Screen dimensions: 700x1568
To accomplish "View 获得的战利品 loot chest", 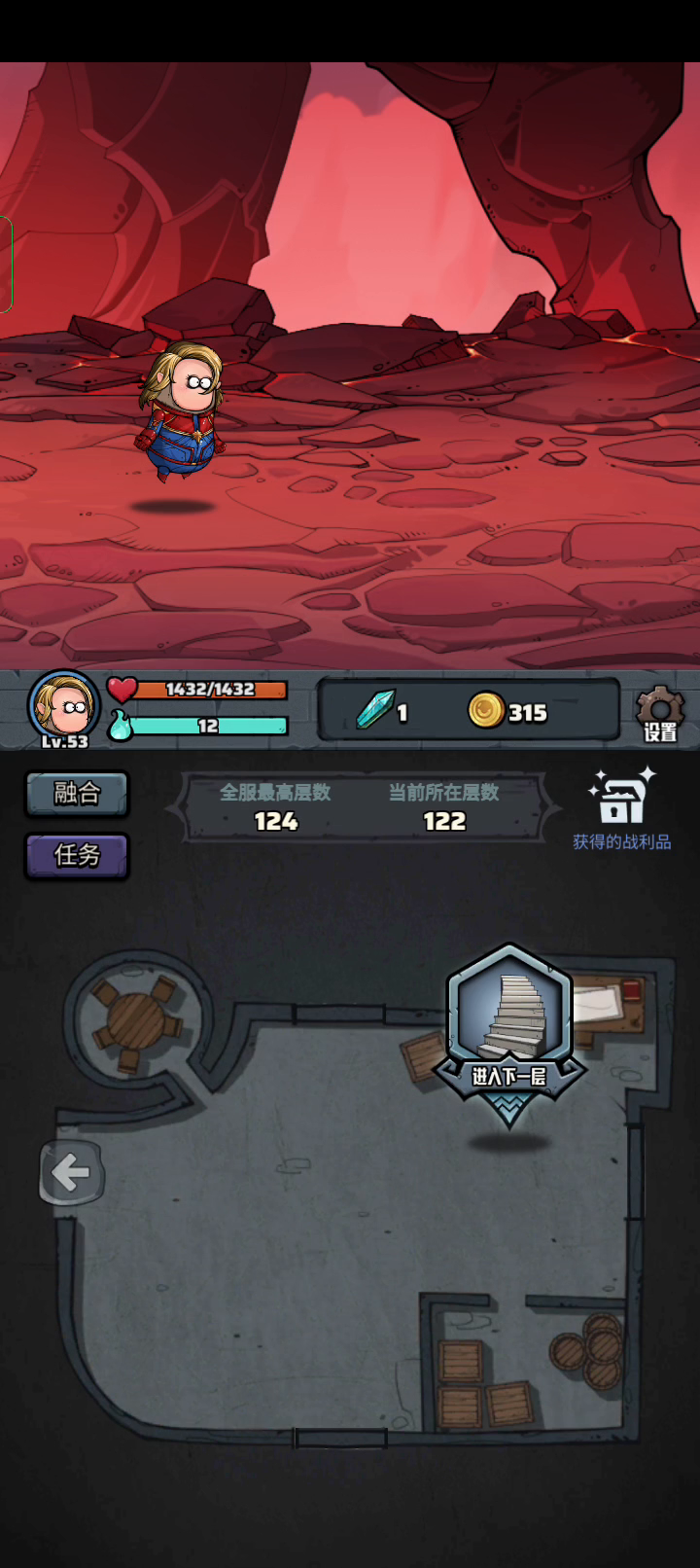I will pos(621,805).
